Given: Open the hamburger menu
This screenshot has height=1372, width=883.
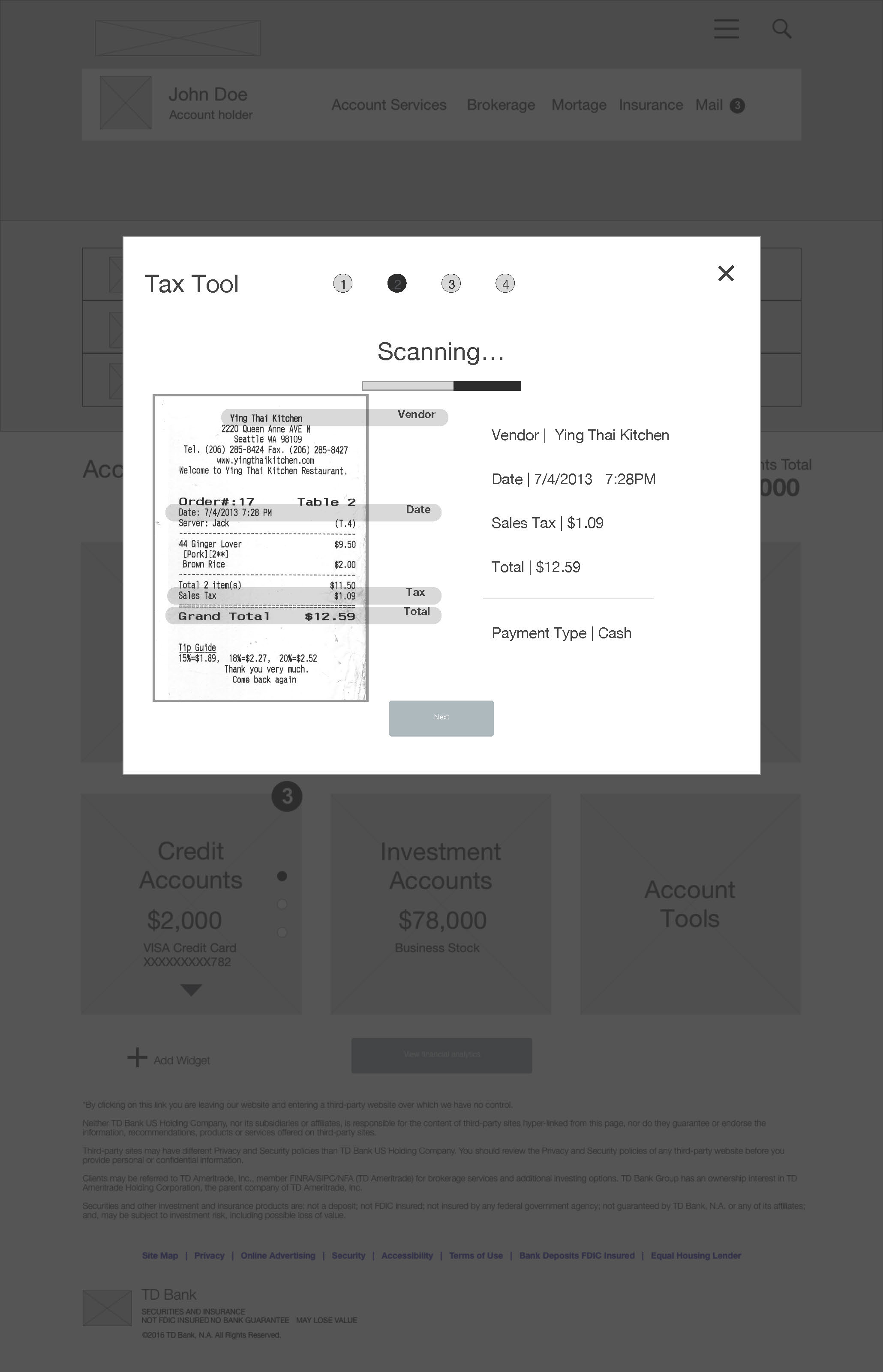Looking at the screenshot, I should 726,29.
